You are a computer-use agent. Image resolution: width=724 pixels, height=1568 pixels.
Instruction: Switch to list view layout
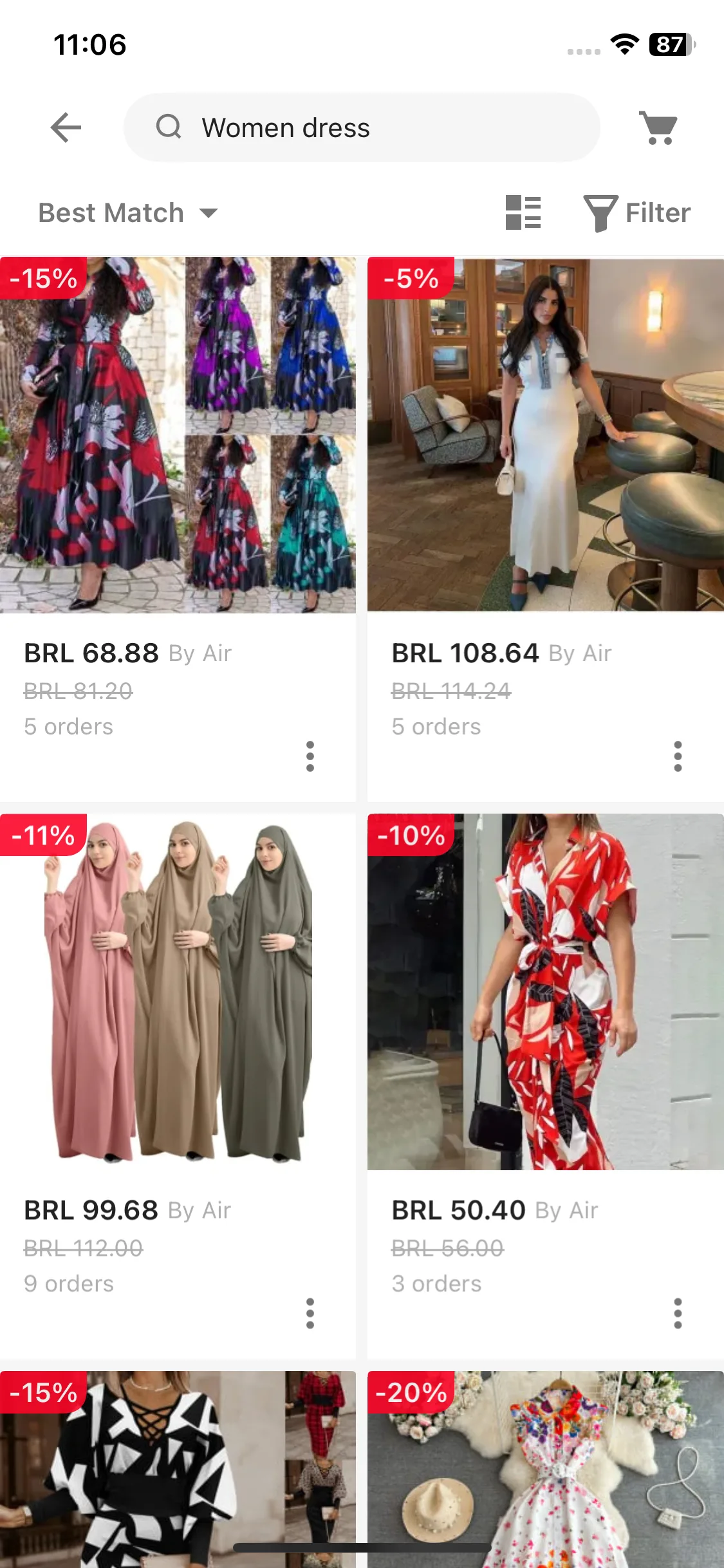pos(523,213)
